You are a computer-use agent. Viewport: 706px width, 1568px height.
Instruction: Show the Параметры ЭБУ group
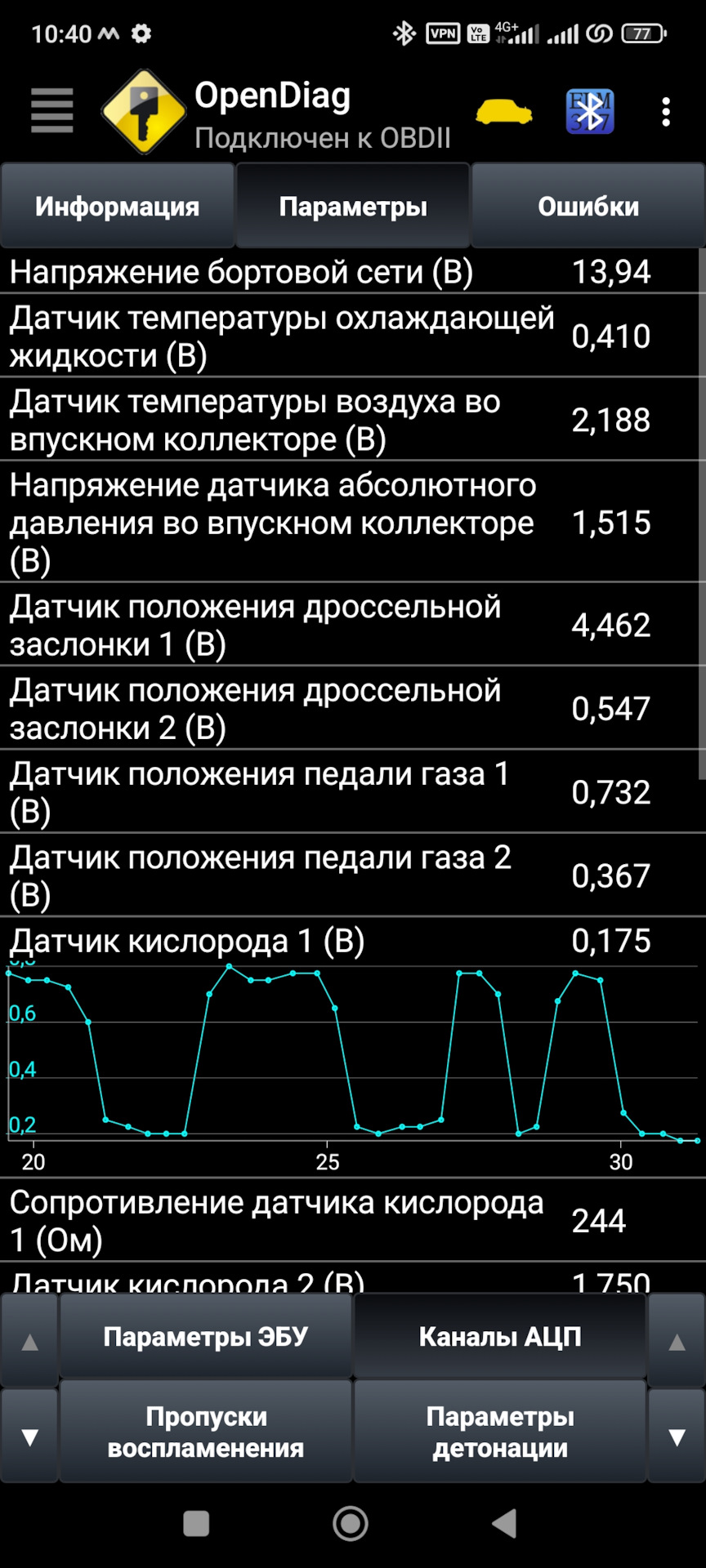(205, 1337)
